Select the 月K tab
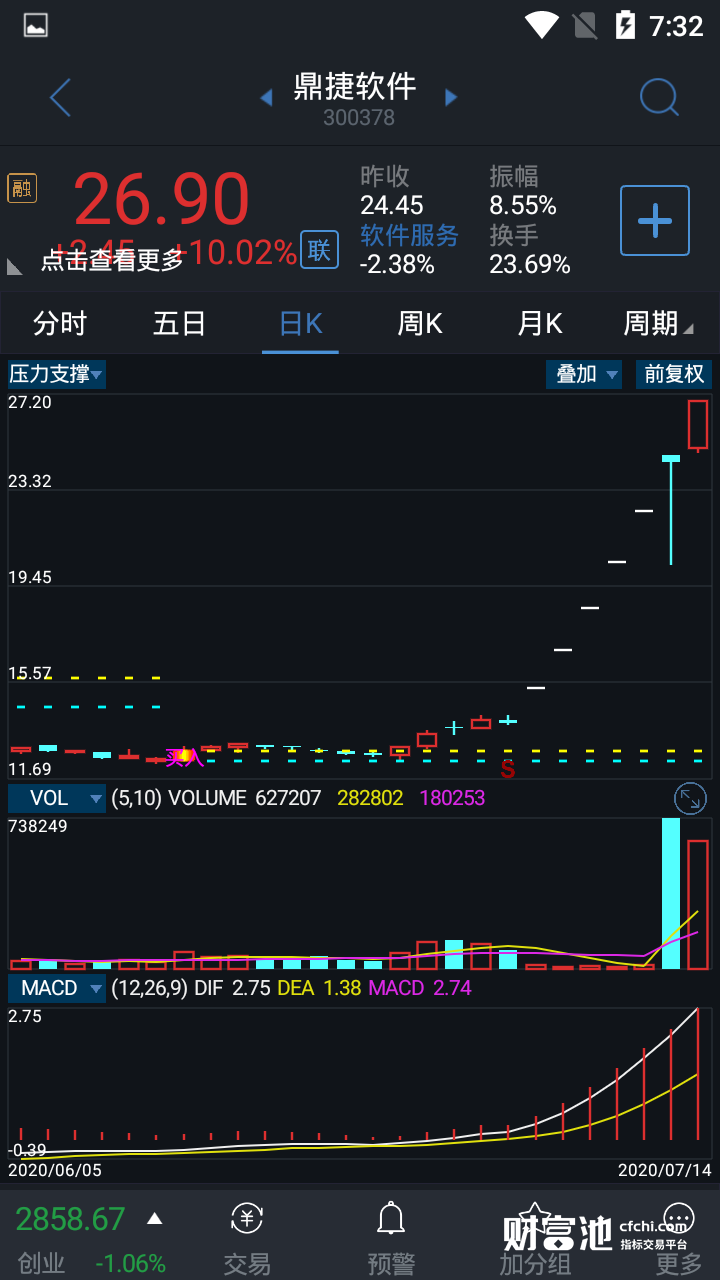The height and width of the screenshot is (1280, 720). coord(540,324)
